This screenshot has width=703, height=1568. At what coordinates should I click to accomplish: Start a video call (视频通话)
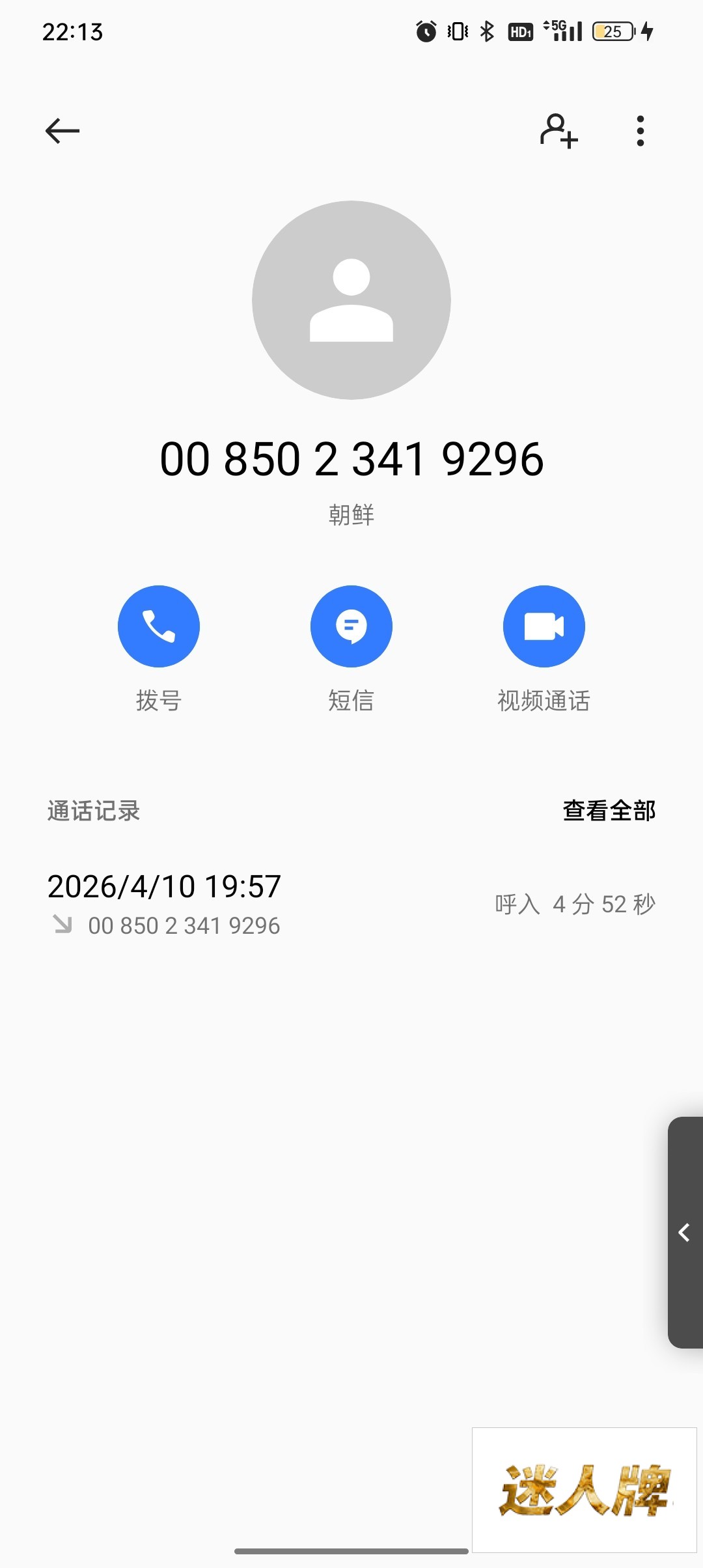(544, 626)
